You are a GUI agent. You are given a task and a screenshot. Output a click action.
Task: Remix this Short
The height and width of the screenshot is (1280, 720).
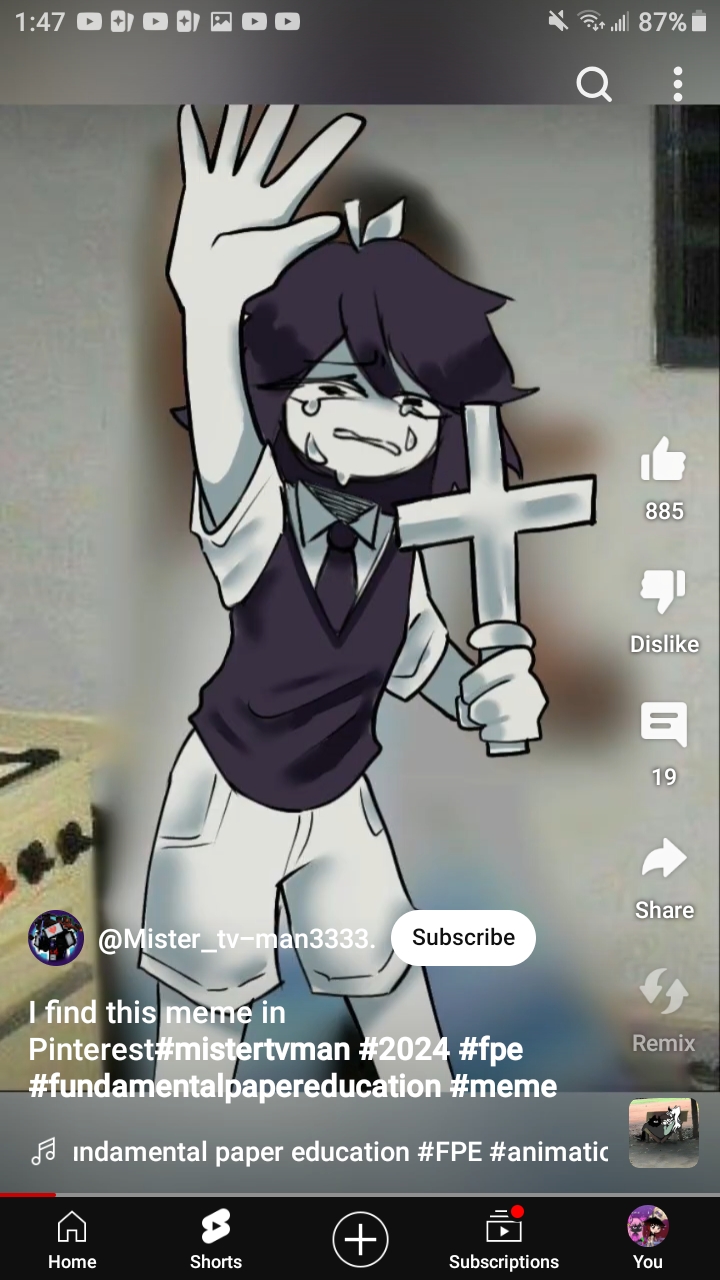click(664, 993)
